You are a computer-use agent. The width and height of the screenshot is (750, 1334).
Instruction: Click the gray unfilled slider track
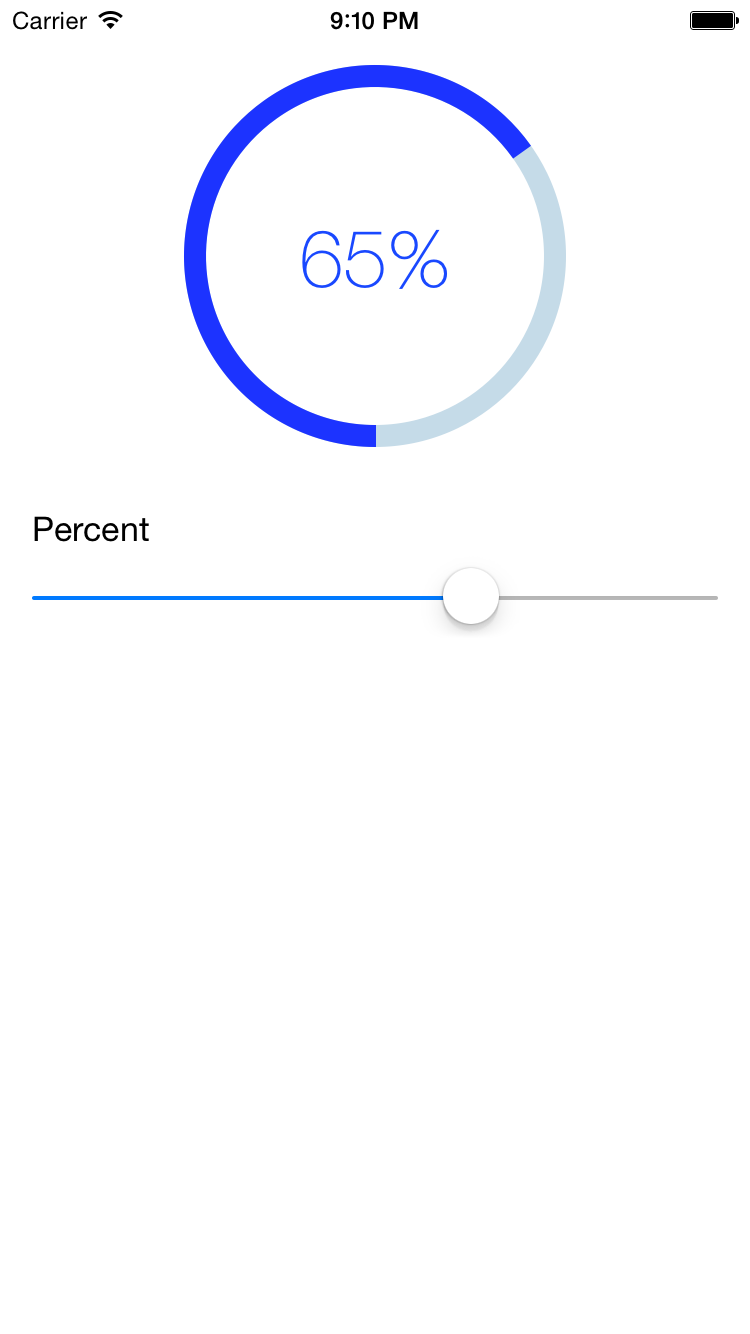click(x=610, y=597)
